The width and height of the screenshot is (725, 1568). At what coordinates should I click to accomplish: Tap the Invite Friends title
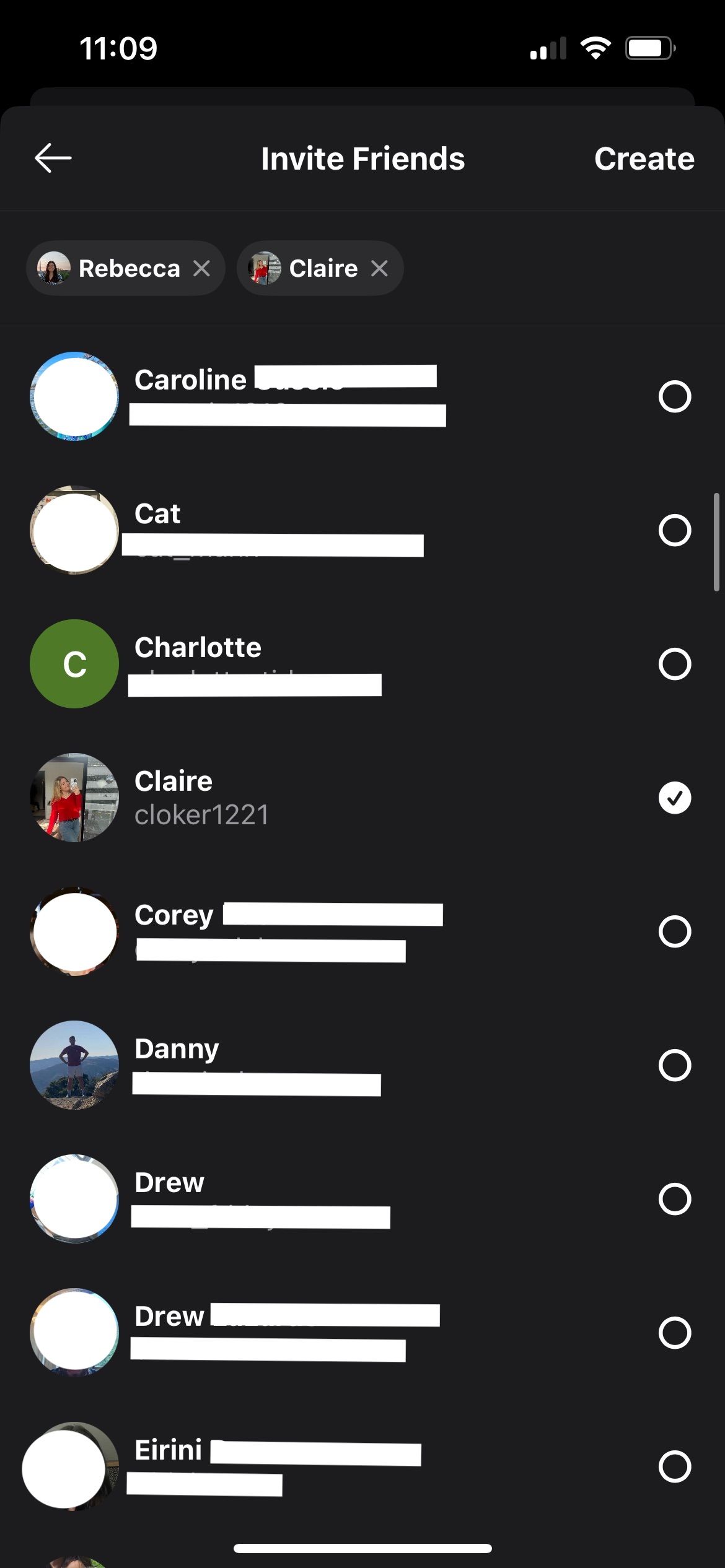[362, 159]
